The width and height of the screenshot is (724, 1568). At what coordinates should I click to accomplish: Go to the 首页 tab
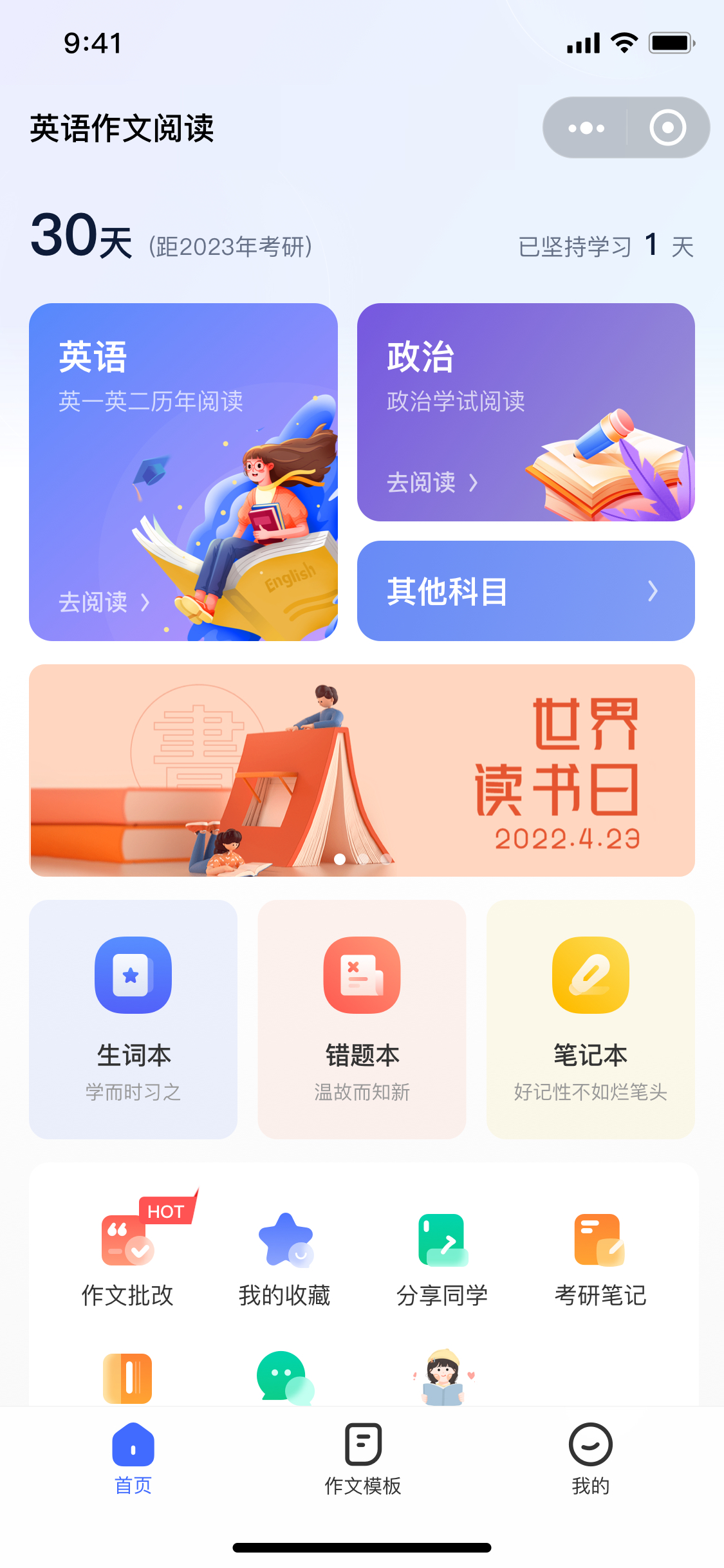click(133, 1459)
